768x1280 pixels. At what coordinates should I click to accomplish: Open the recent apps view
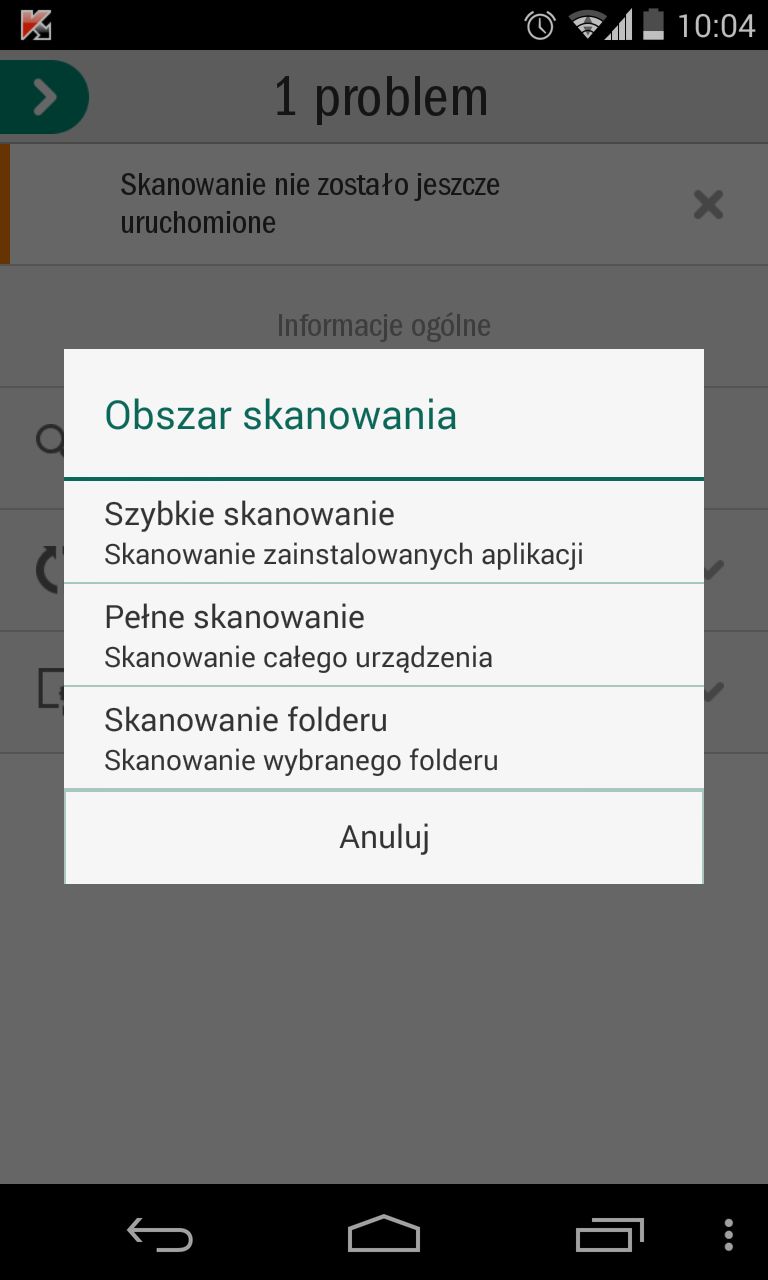(610, 1234)
